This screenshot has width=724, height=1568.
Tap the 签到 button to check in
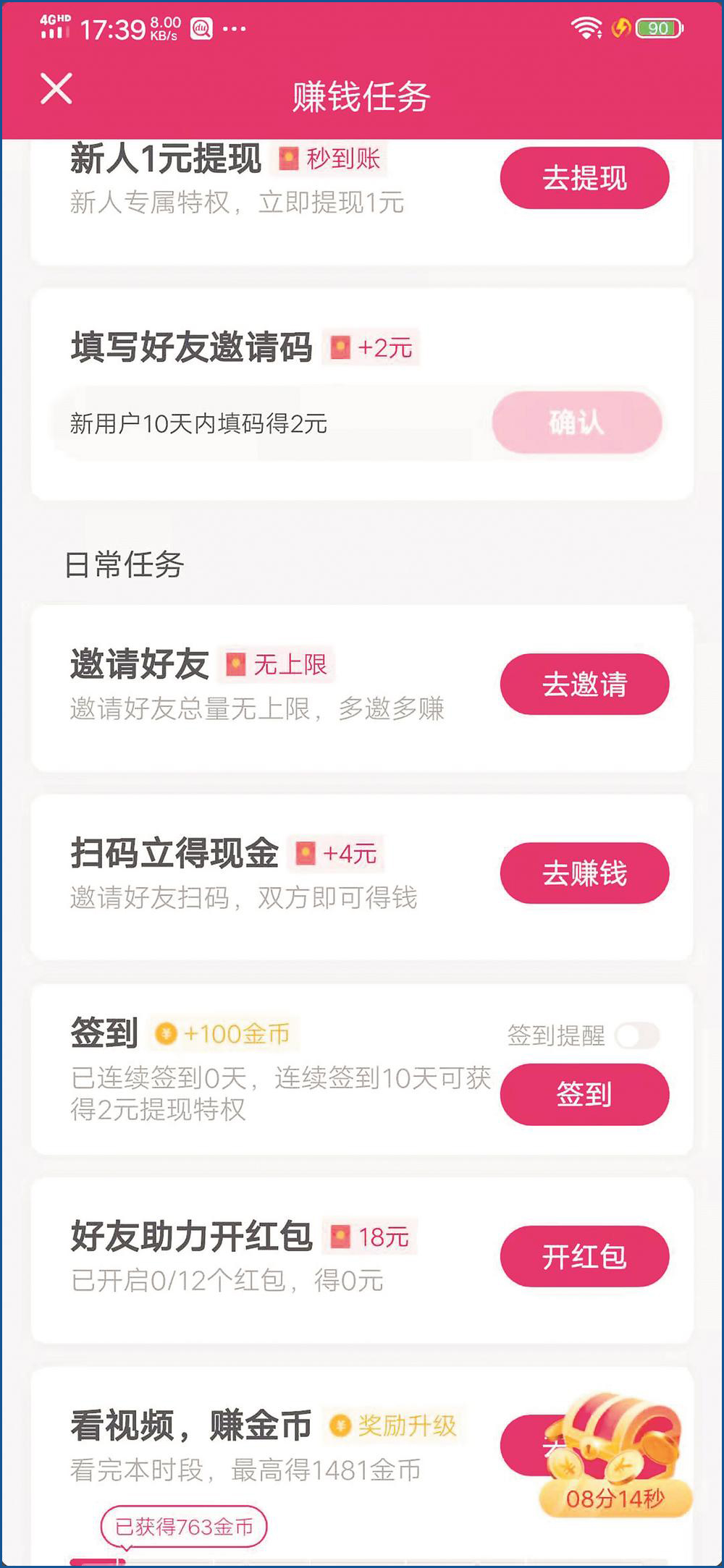(584, 1094)
